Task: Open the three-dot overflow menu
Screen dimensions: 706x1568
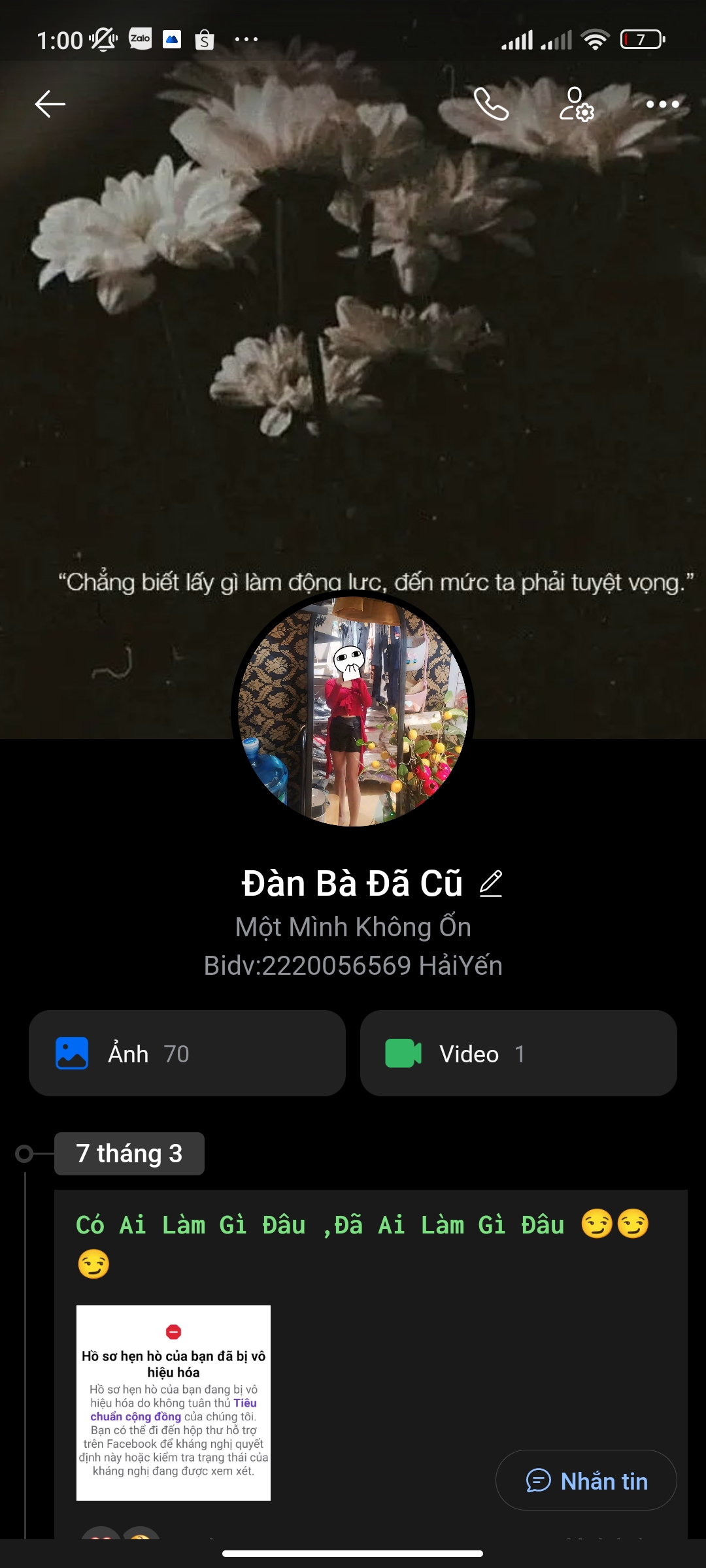Action: (x=662, y=105)
